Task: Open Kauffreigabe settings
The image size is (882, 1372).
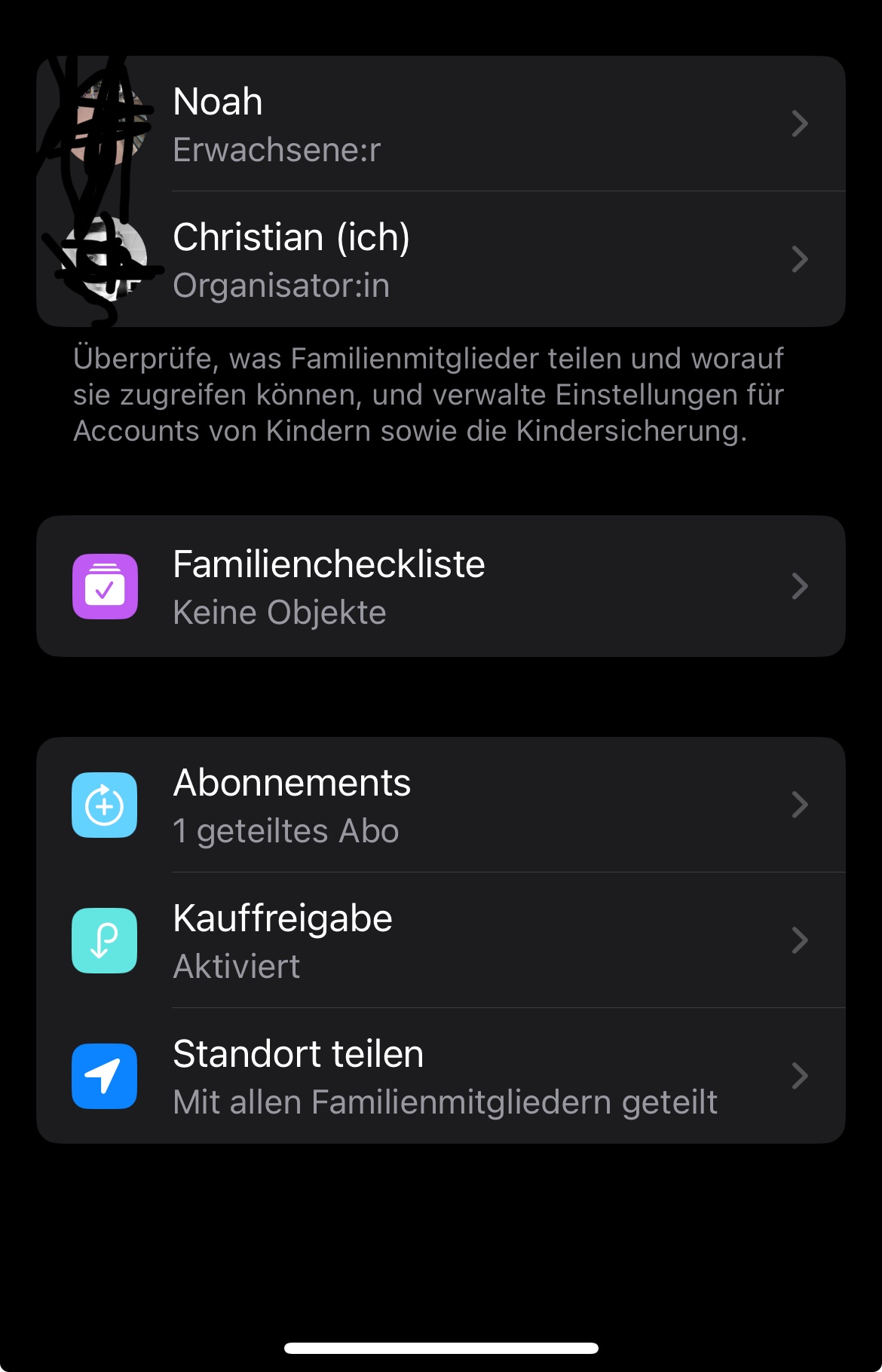Action: (x=440, y=940)
